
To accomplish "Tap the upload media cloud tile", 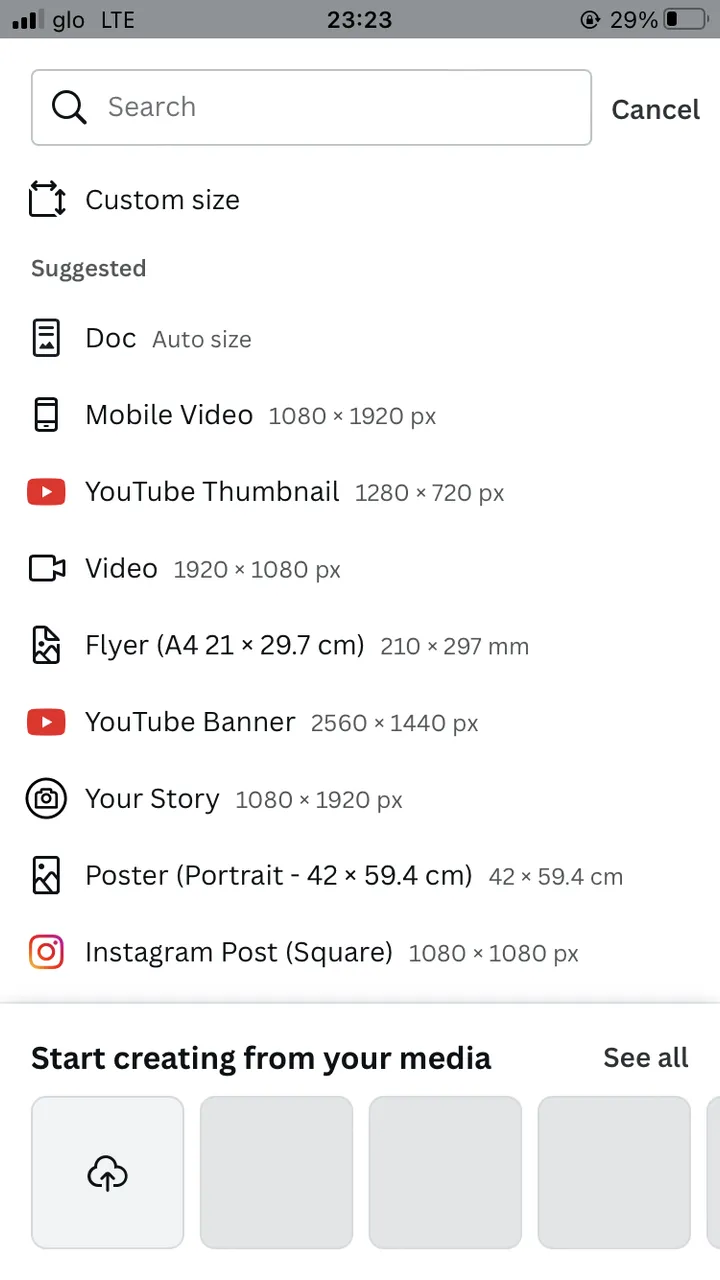I will tap(108, 1172).
